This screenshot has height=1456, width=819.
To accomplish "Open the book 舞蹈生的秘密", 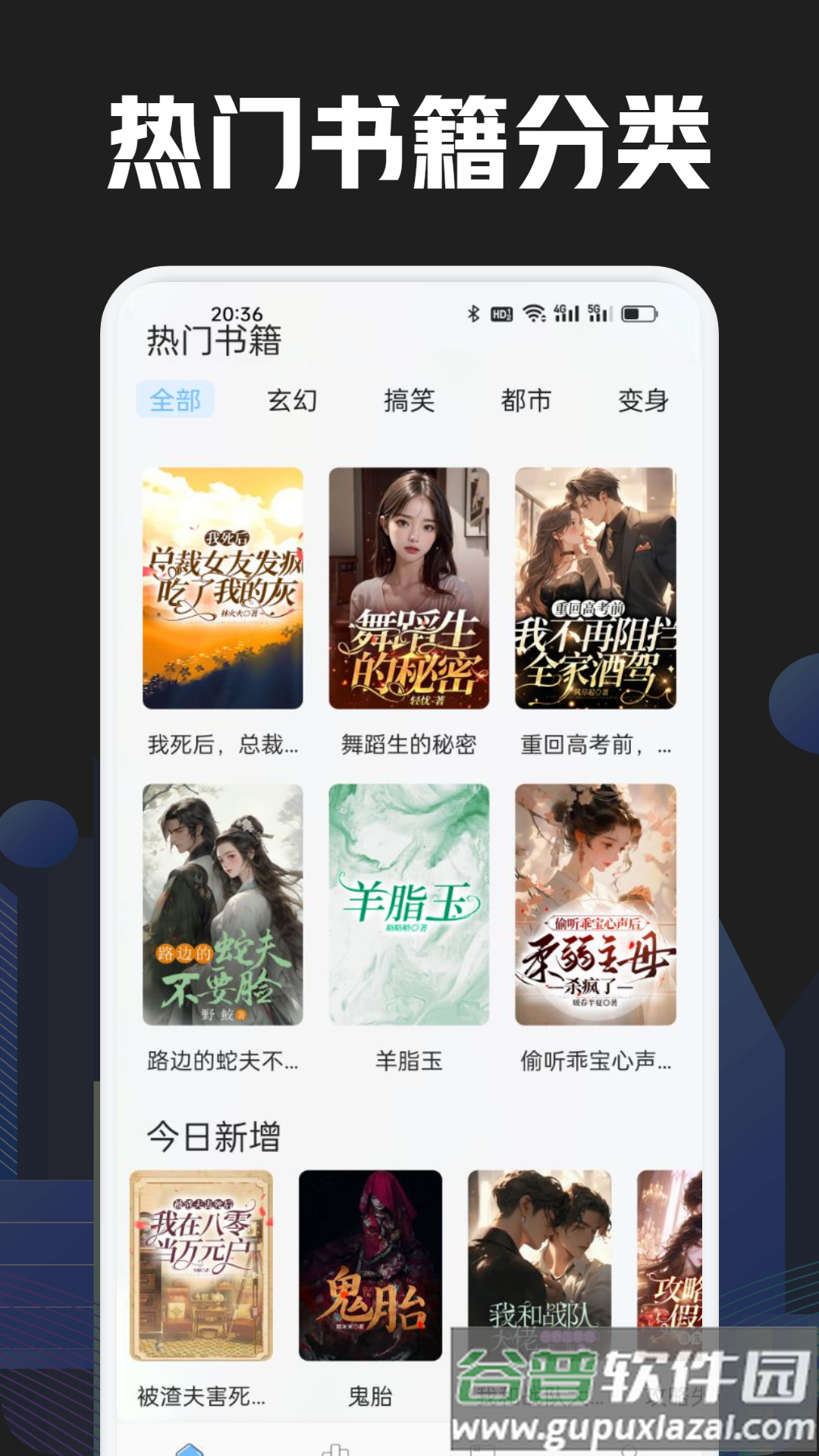I will 410,588.
